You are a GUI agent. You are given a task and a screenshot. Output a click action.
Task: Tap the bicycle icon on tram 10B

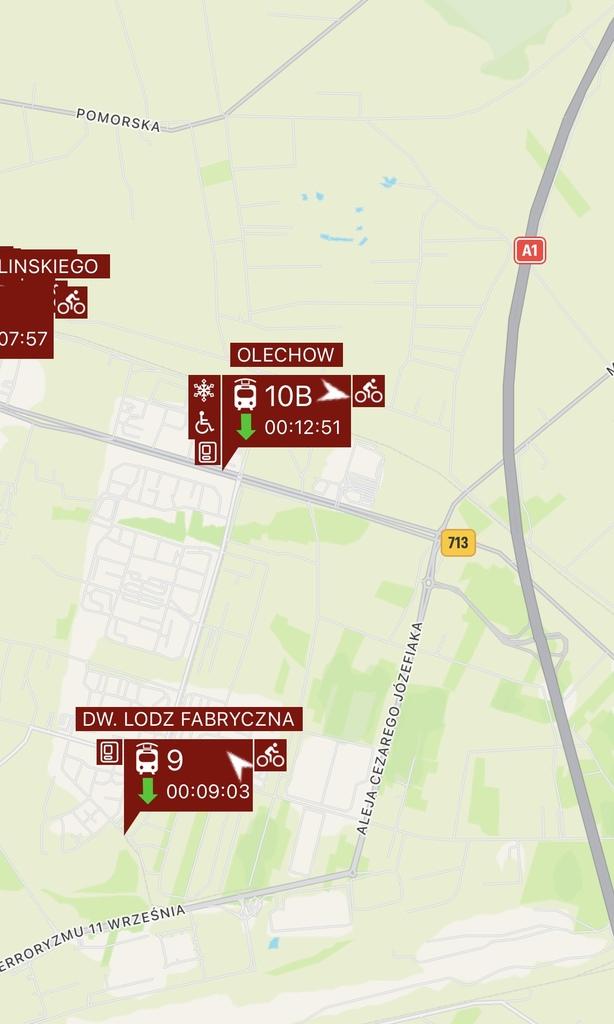(368, 391)
